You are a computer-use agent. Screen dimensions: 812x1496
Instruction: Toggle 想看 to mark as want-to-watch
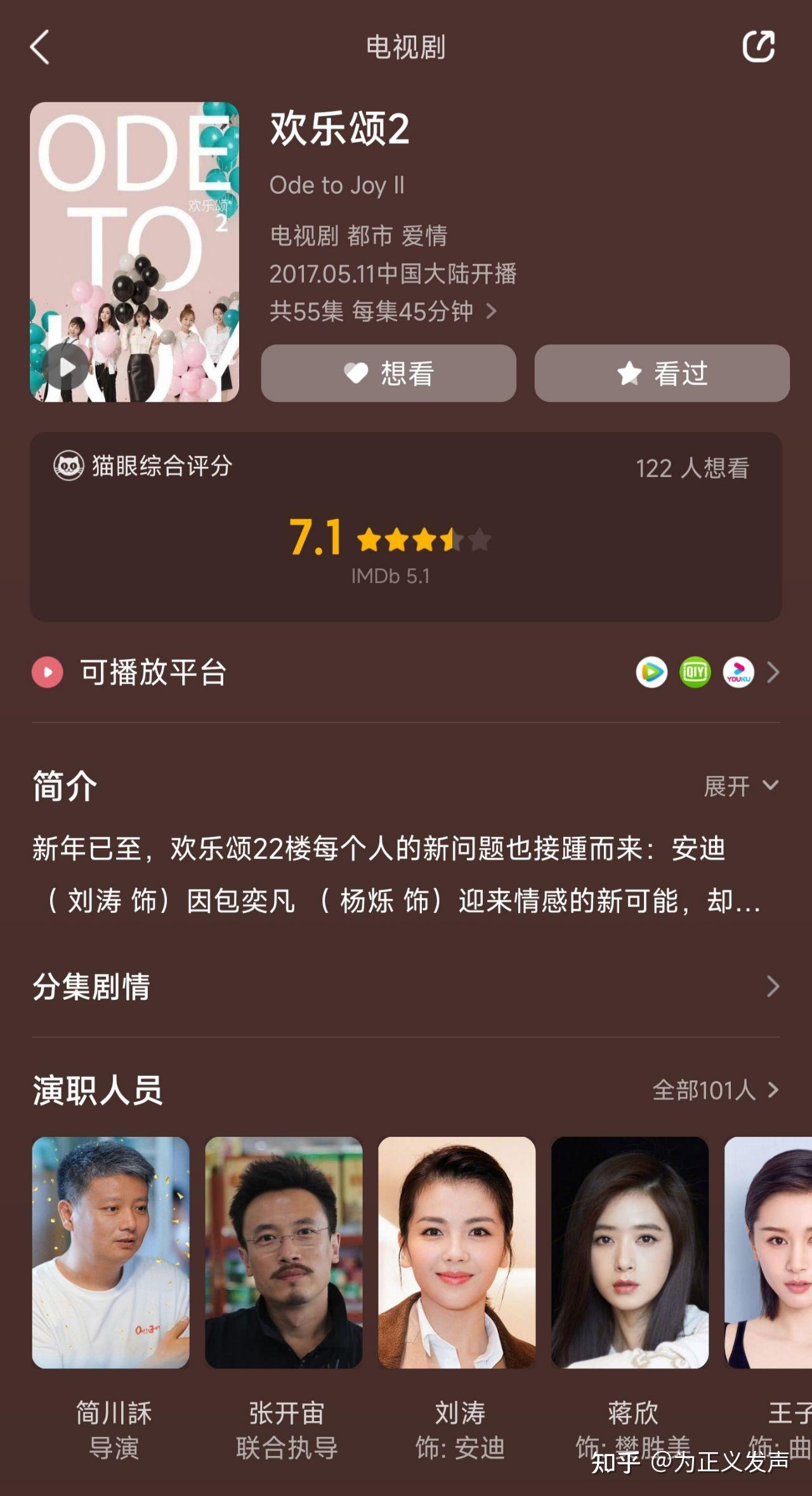388,373
